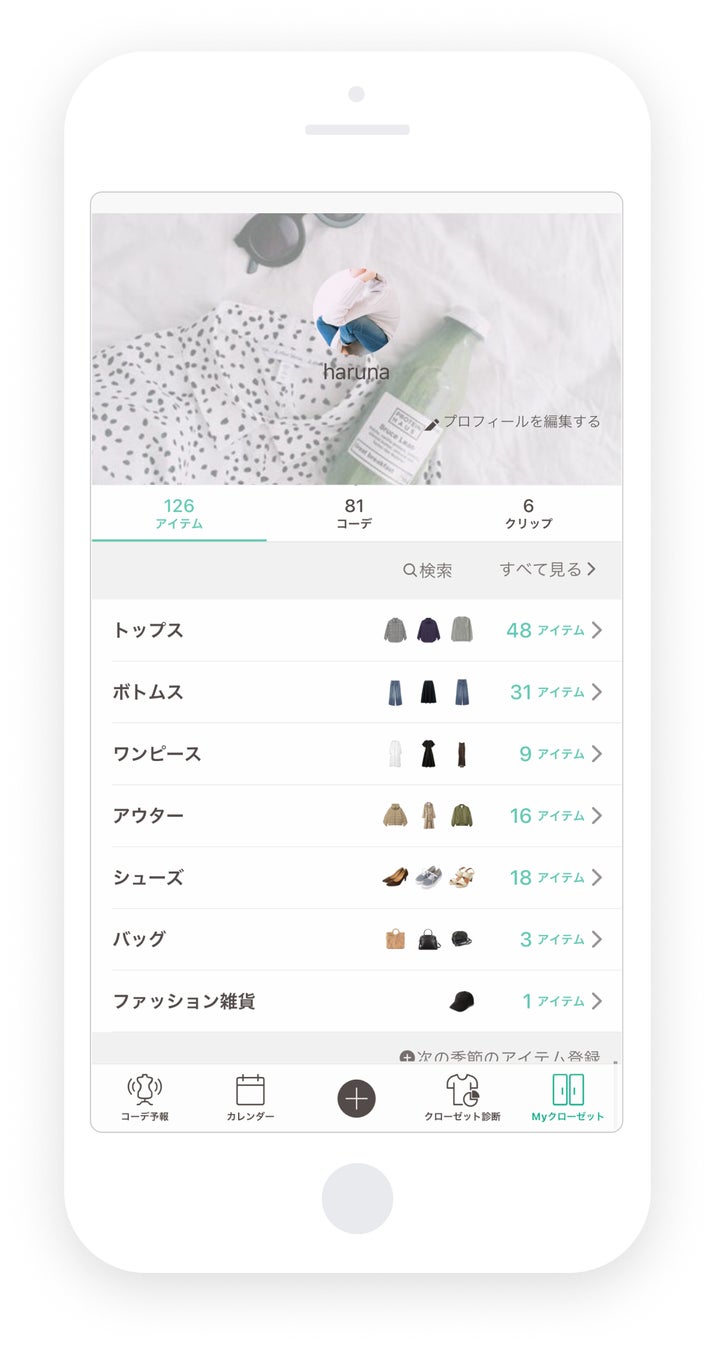Viewport: 715px width, 1350px height.
Task: Open the ファッション雑貨 category
Action: (x=356, y=1001)
